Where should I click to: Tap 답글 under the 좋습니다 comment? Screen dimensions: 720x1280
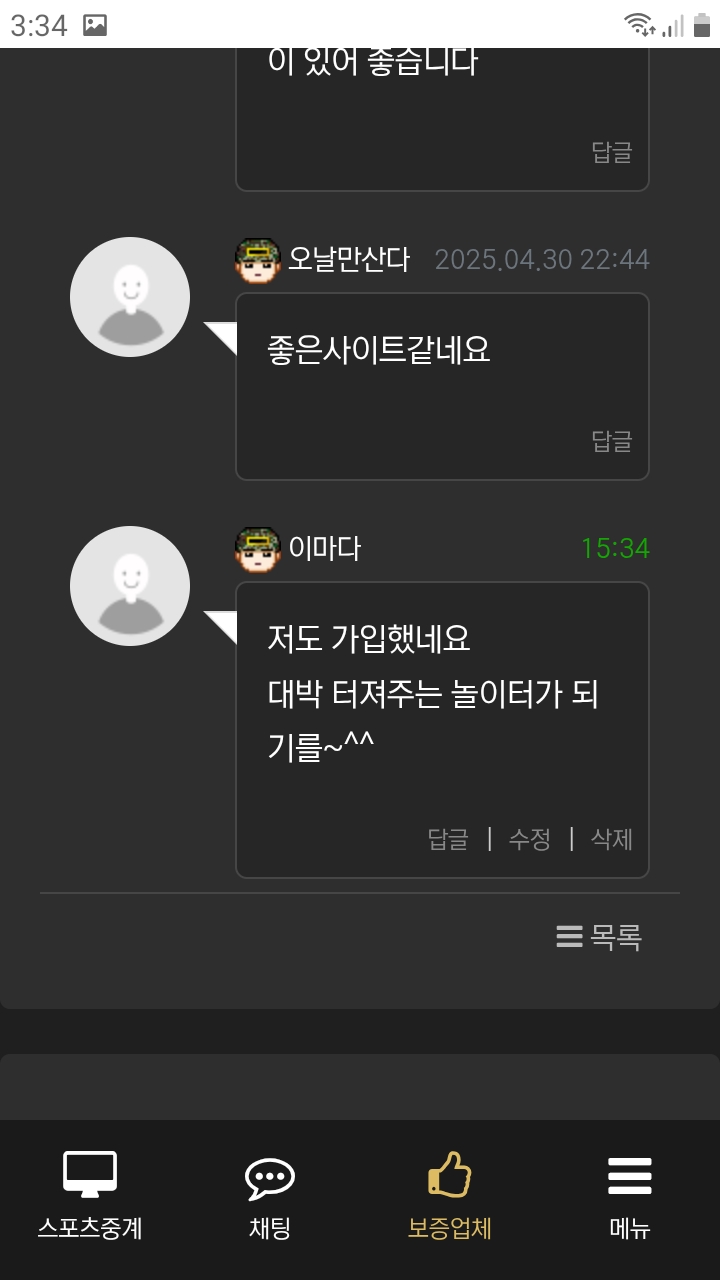tap(611, 152)
